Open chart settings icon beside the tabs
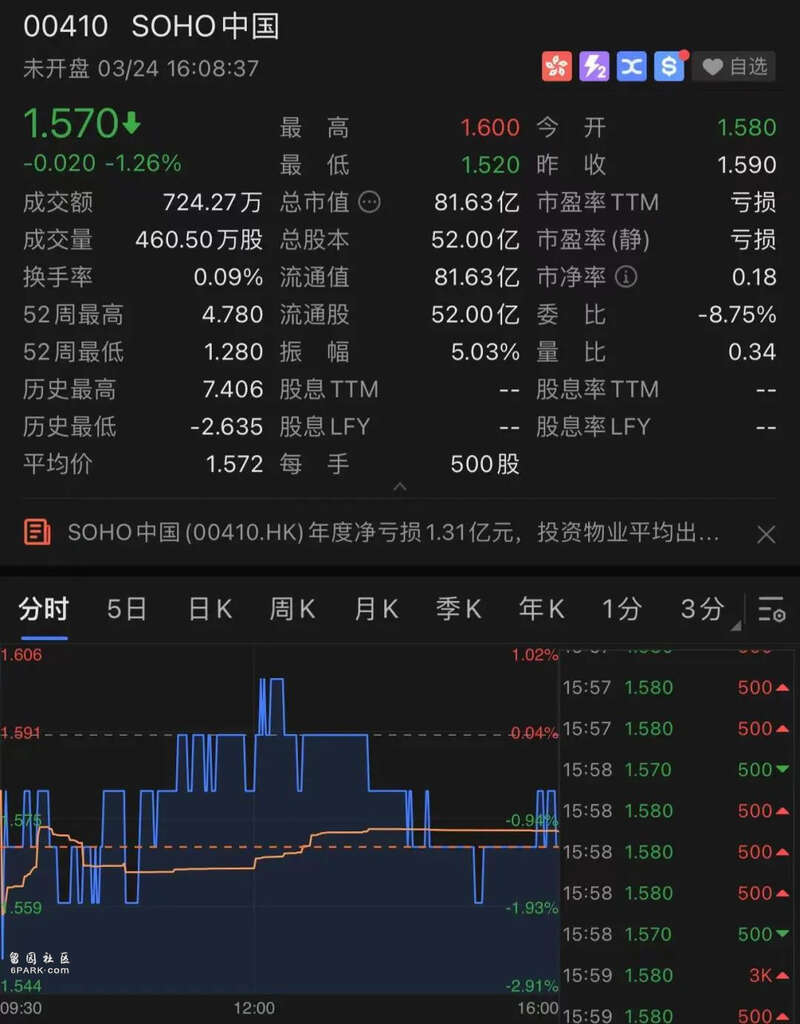This screenshot has height=1024, width=800. [771, 609]
